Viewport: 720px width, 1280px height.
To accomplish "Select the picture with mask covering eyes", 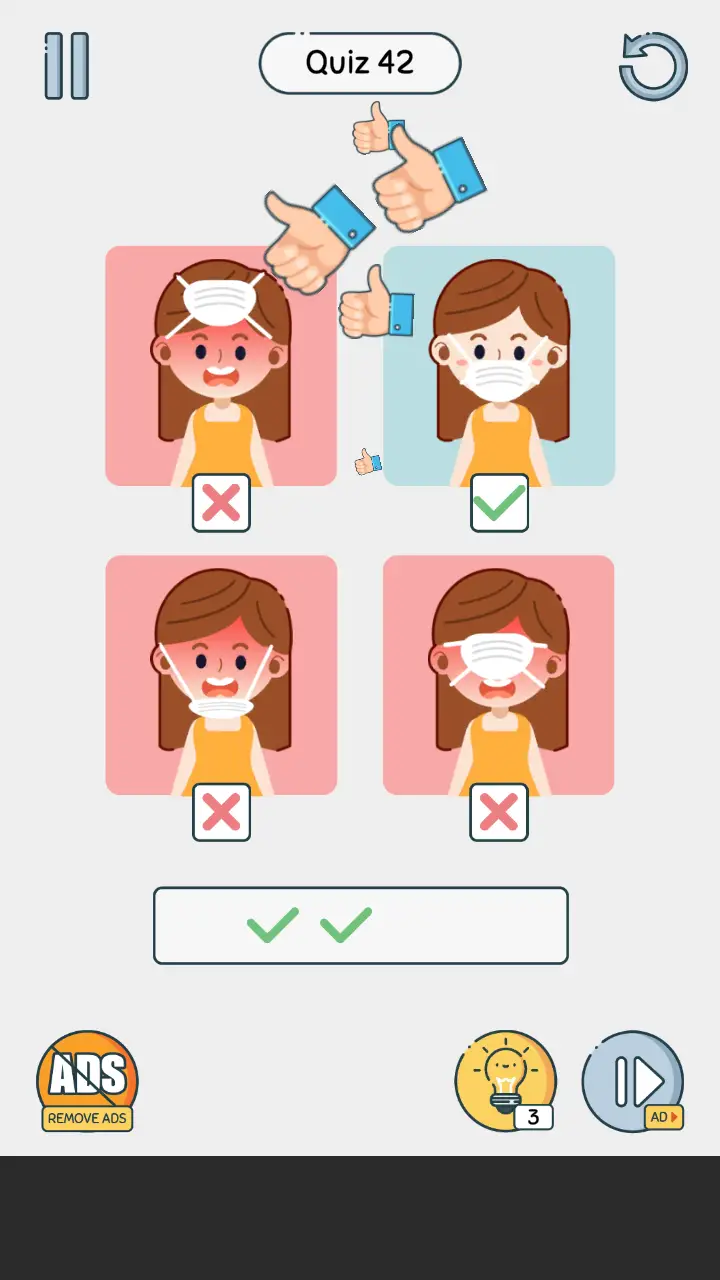I will point(499,675).
